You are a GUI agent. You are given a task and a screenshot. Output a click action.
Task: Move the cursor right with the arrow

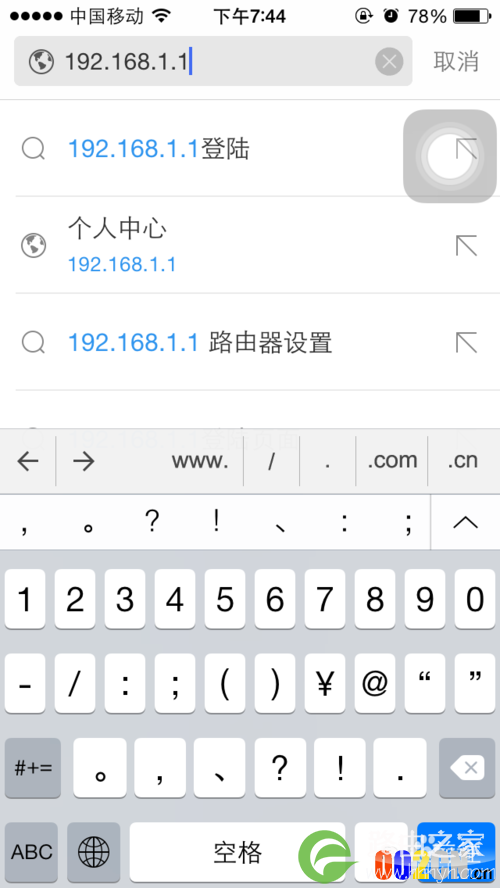click(x=84, y=462)
